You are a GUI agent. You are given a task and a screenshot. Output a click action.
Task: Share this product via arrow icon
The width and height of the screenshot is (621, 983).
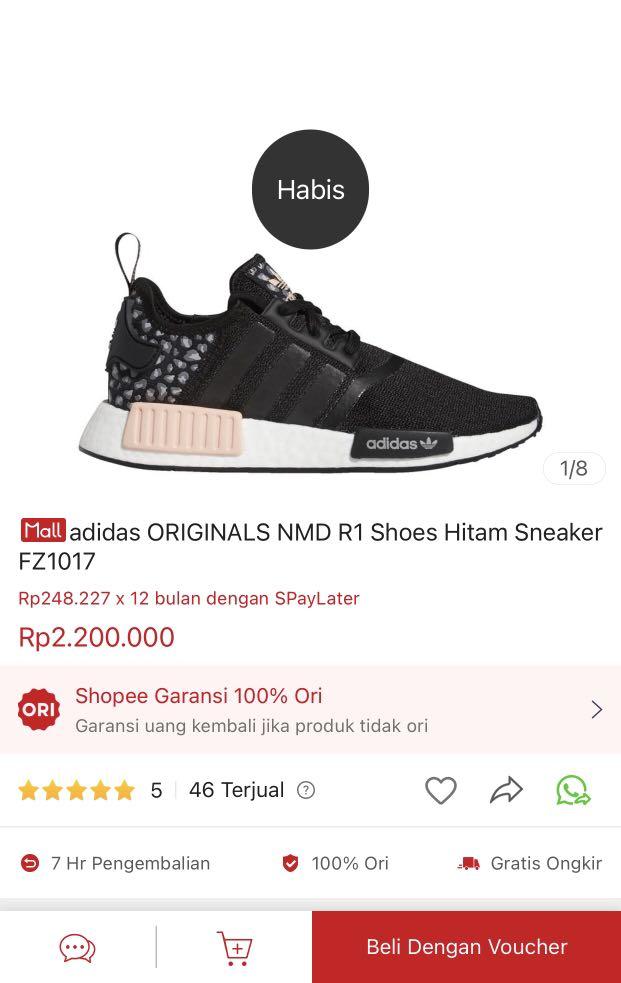(506, 790)
